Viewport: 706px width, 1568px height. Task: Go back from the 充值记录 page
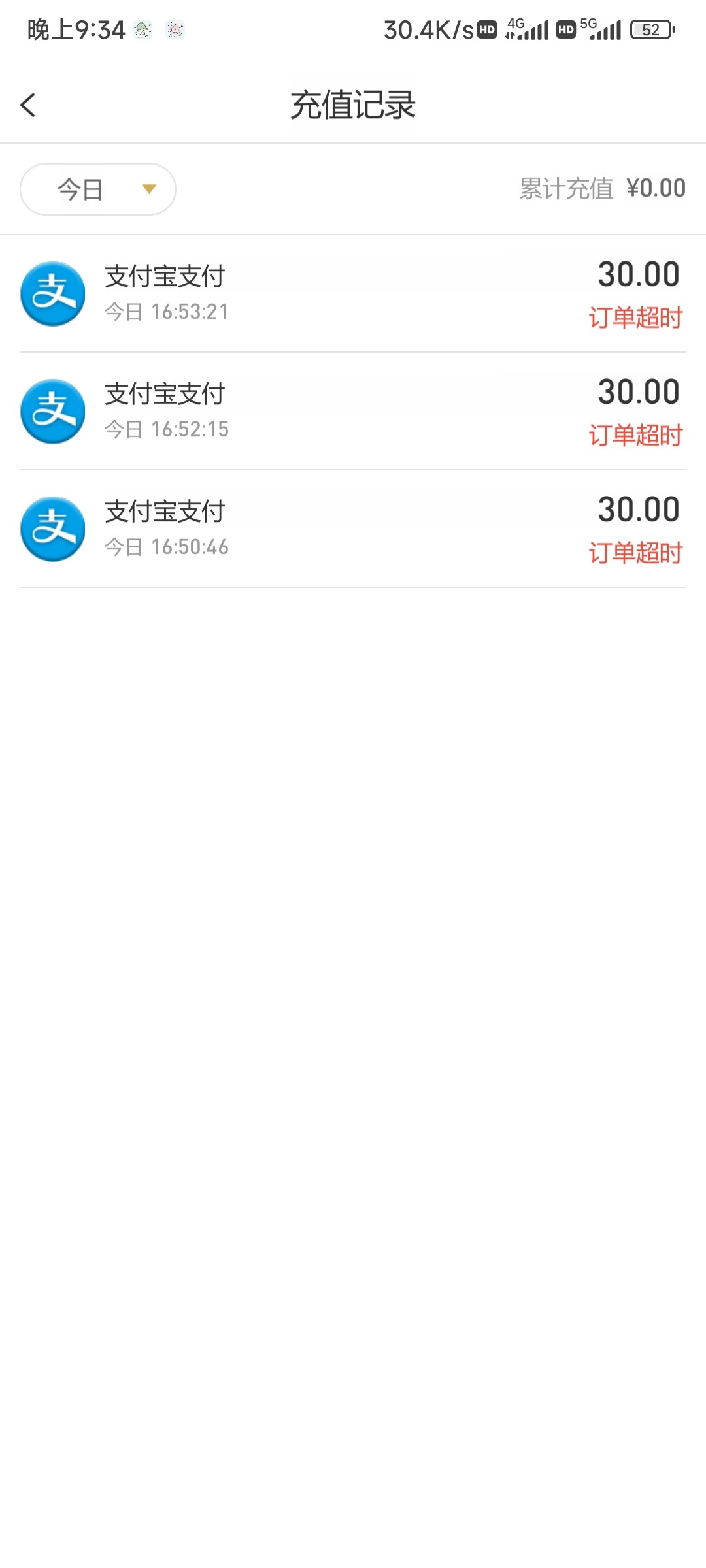27,105
